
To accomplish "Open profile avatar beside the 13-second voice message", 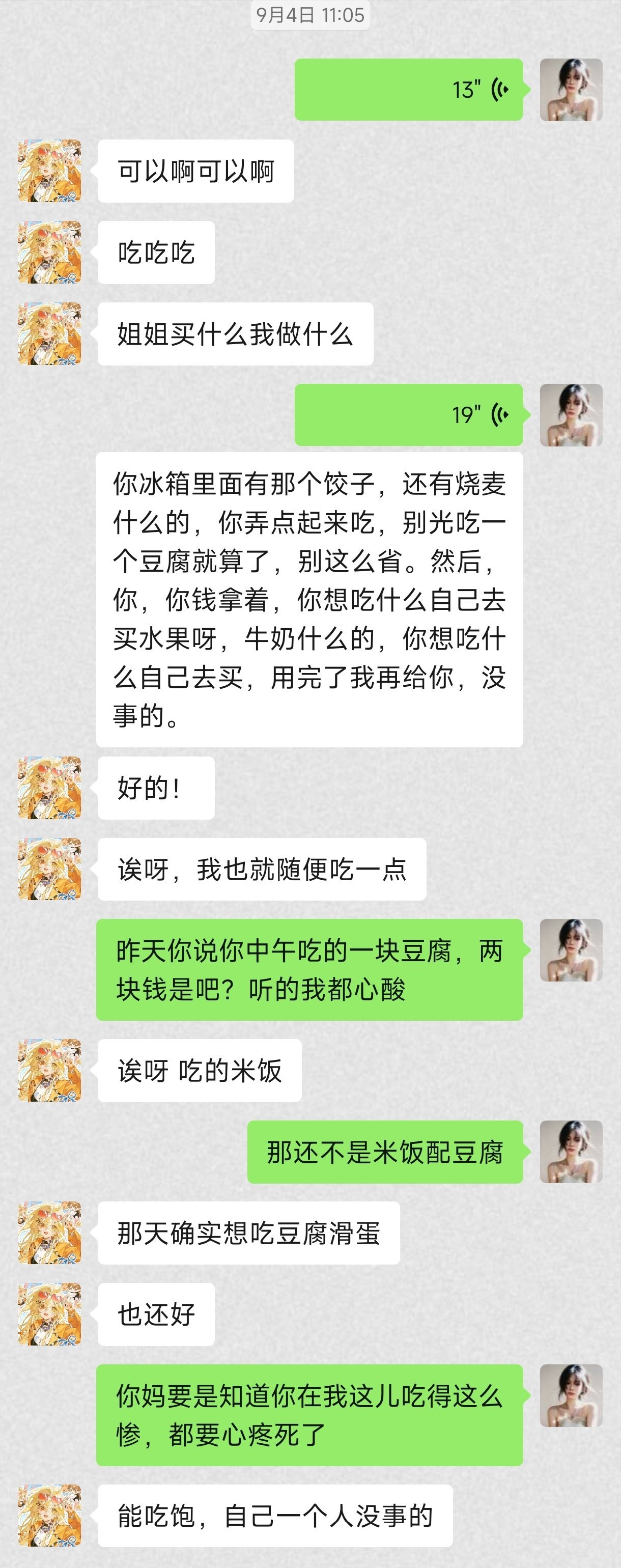I will point(571,90).
